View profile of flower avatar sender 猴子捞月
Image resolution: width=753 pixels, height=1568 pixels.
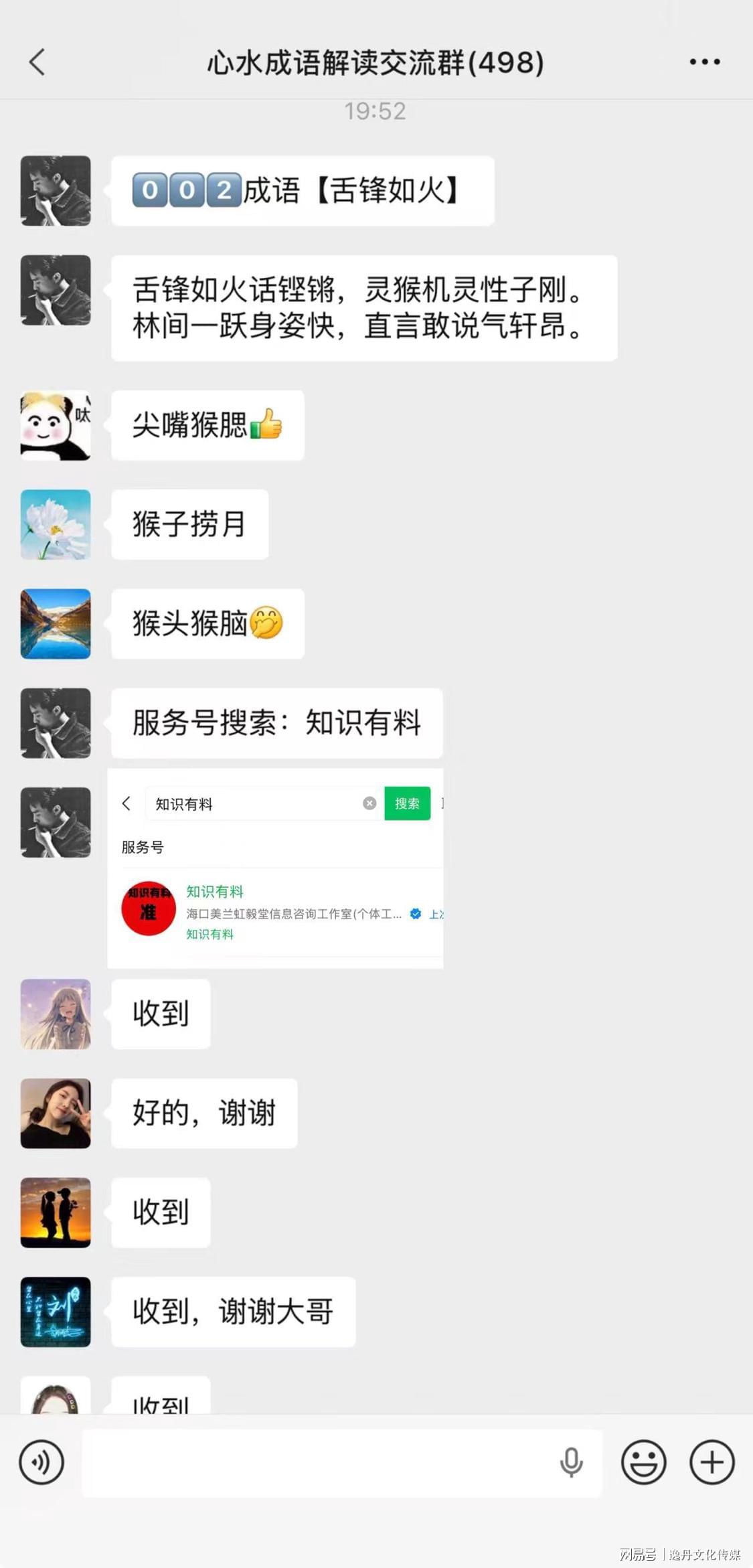(56, 525)
